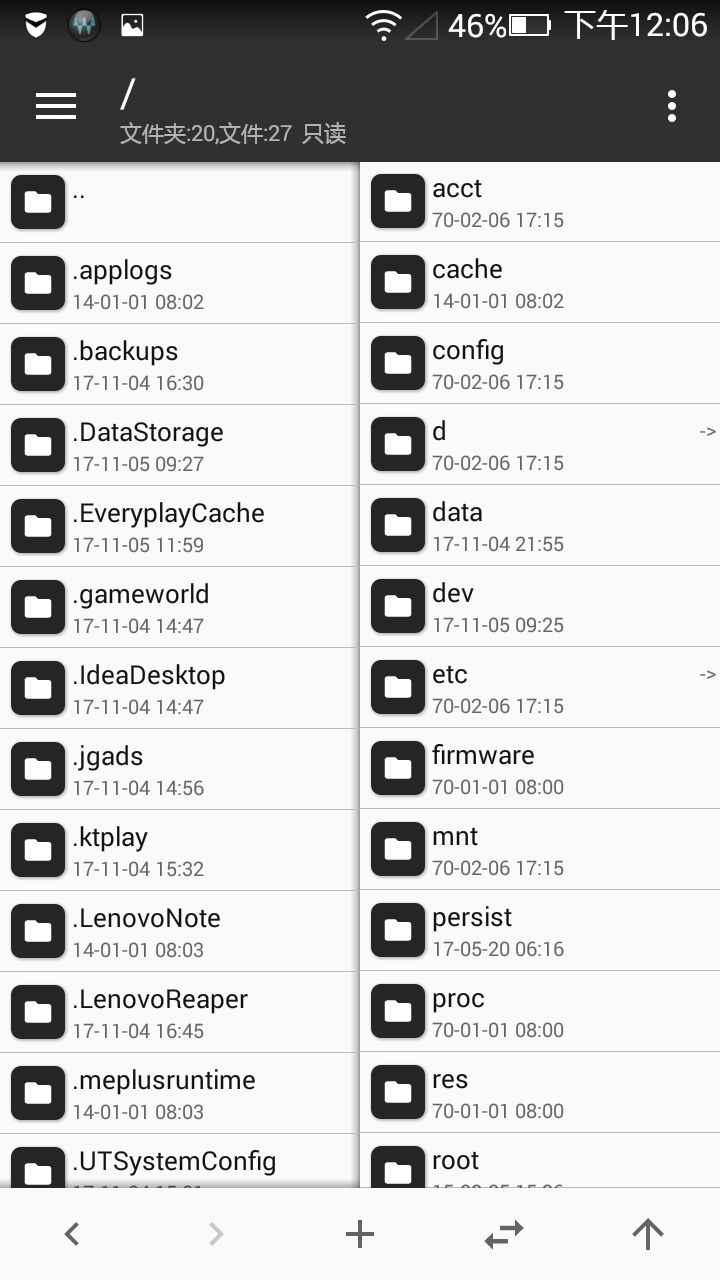Open the proc folder
The image size is (720, 1280).
(x=540, y=1011)
